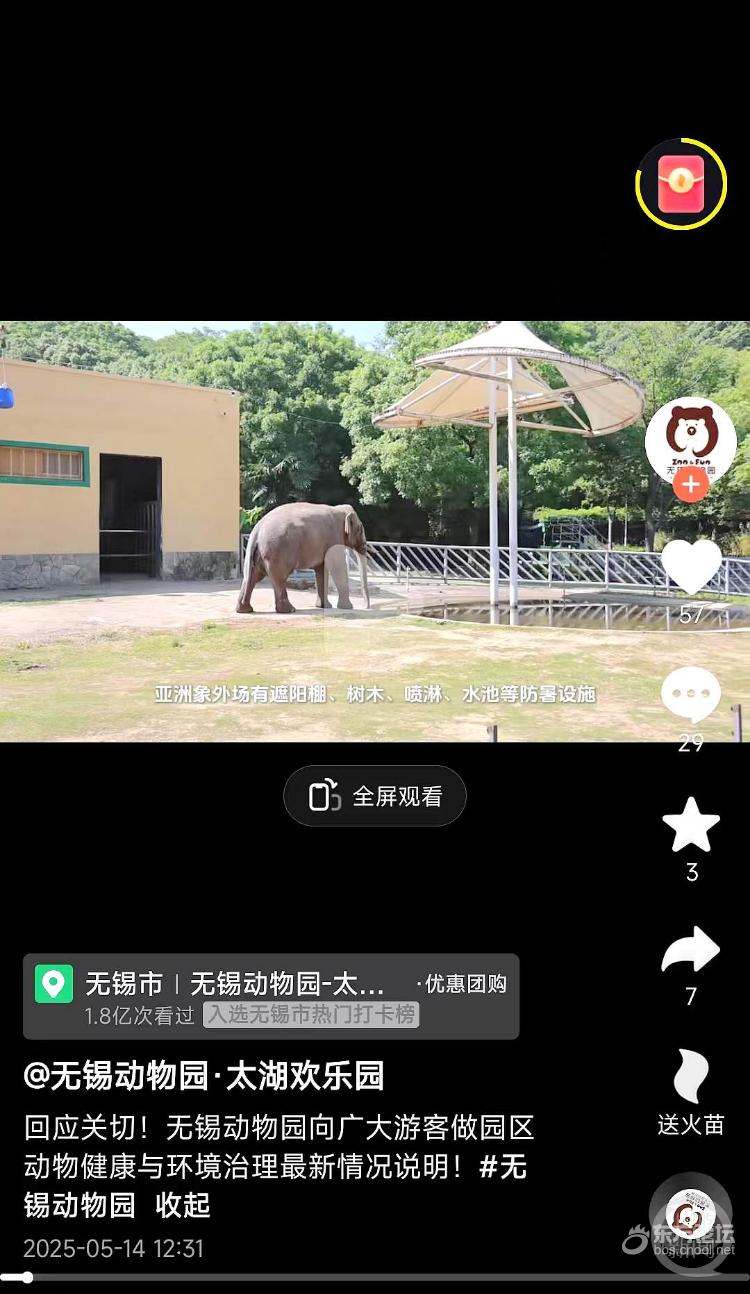Share the video with the arrow icon

coord(691,950)
